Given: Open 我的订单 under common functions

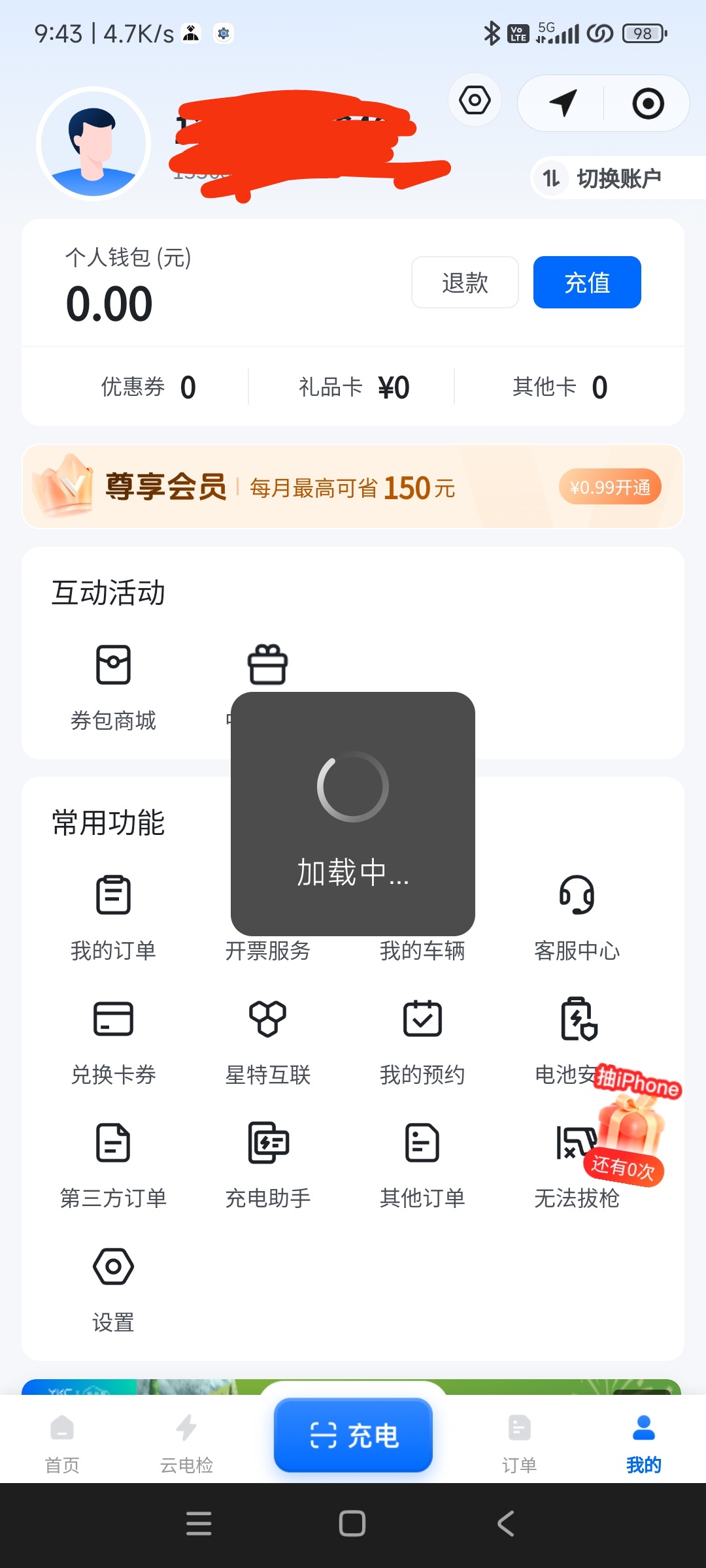Looking at the screenshot, I should pyautogui.click(x=113, y=915).
